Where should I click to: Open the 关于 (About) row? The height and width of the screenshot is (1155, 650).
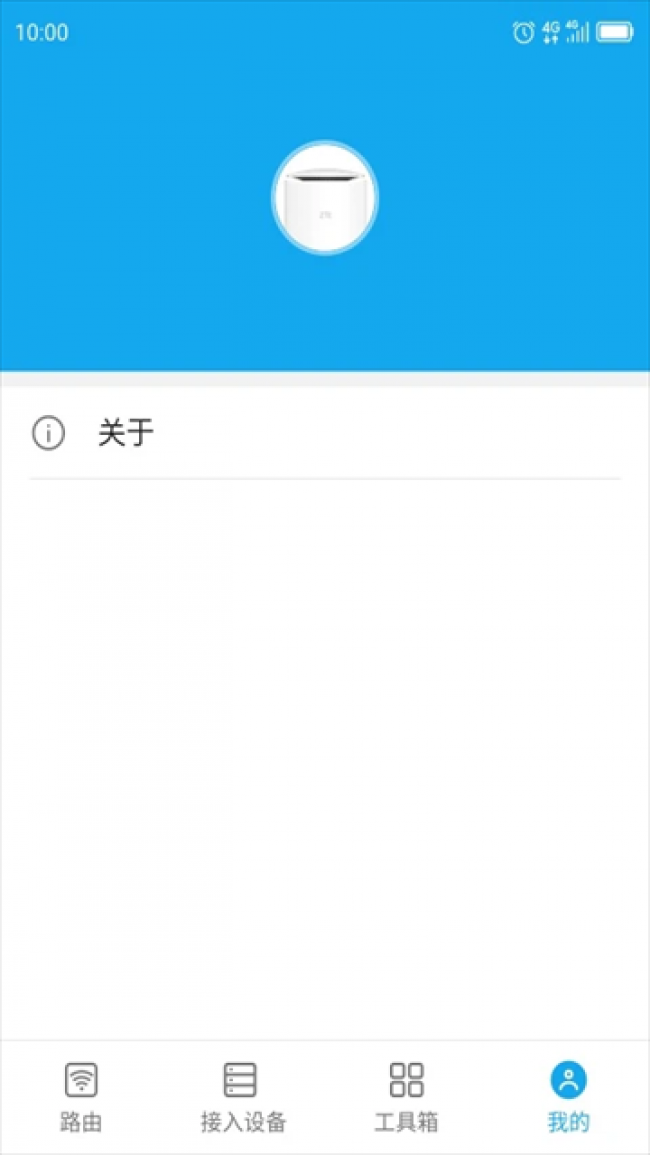(x=325, y=434)
